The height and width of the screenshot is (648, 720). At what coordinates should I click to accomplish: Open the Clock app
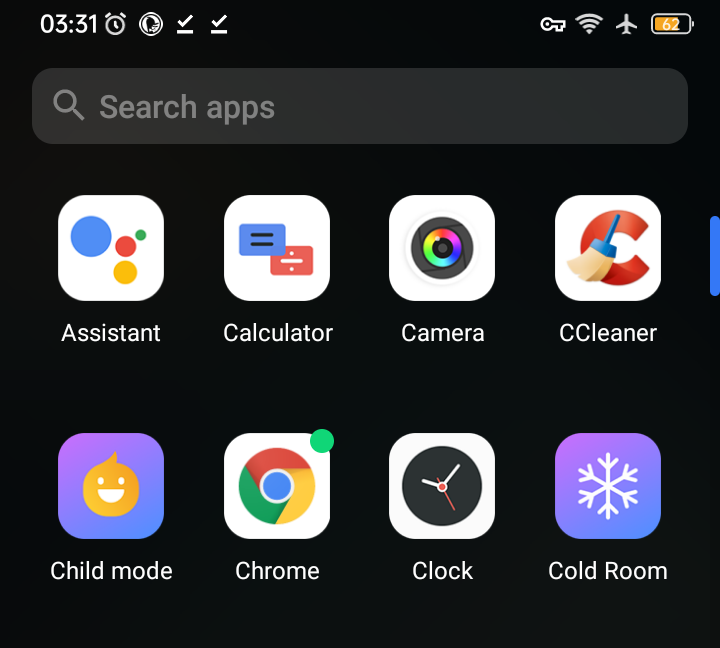click(442, 486)
